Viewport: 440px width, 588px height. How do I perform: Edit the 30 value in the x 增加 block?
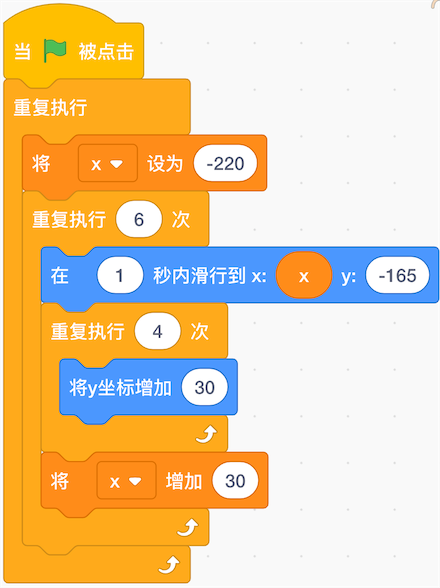point(235,480)
